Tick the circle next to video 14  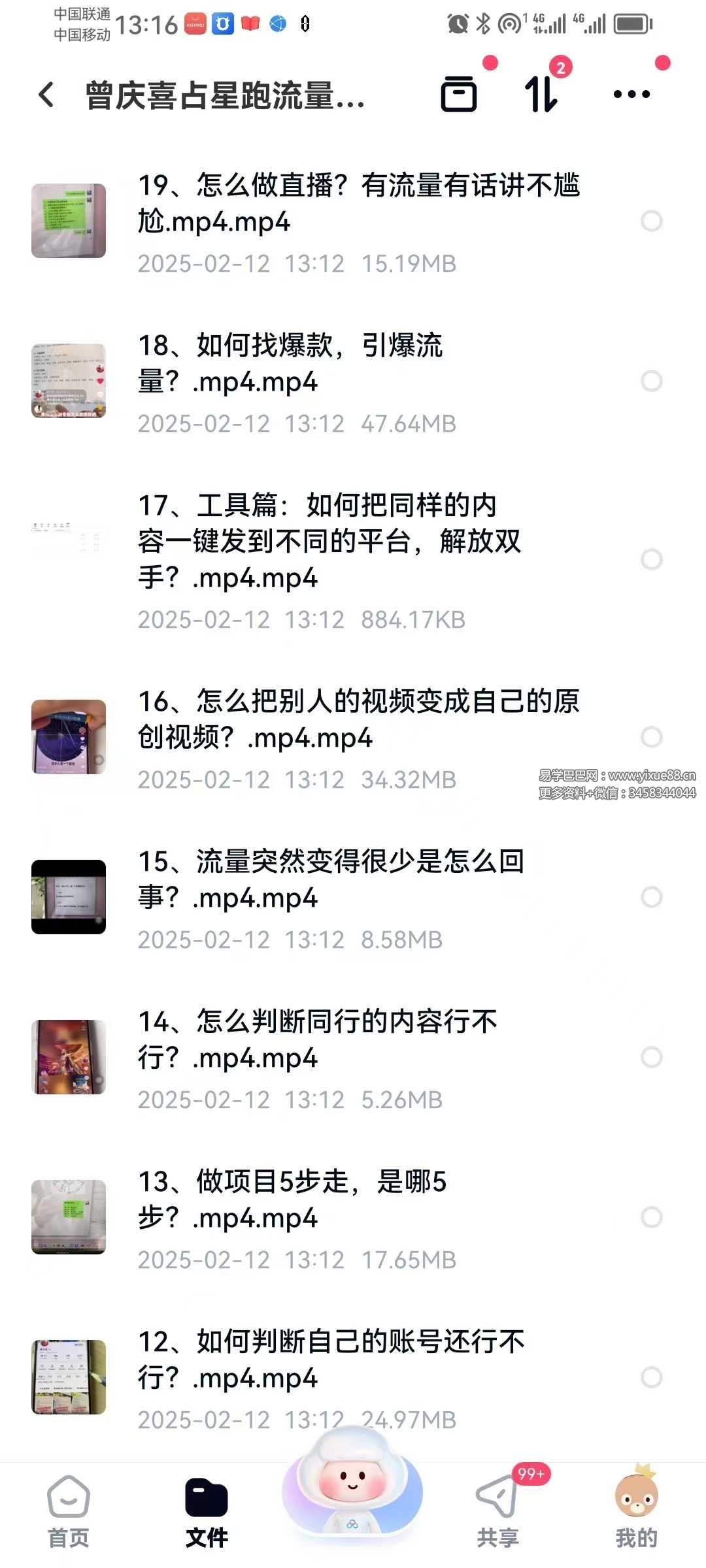click(x=651, y=1057)
